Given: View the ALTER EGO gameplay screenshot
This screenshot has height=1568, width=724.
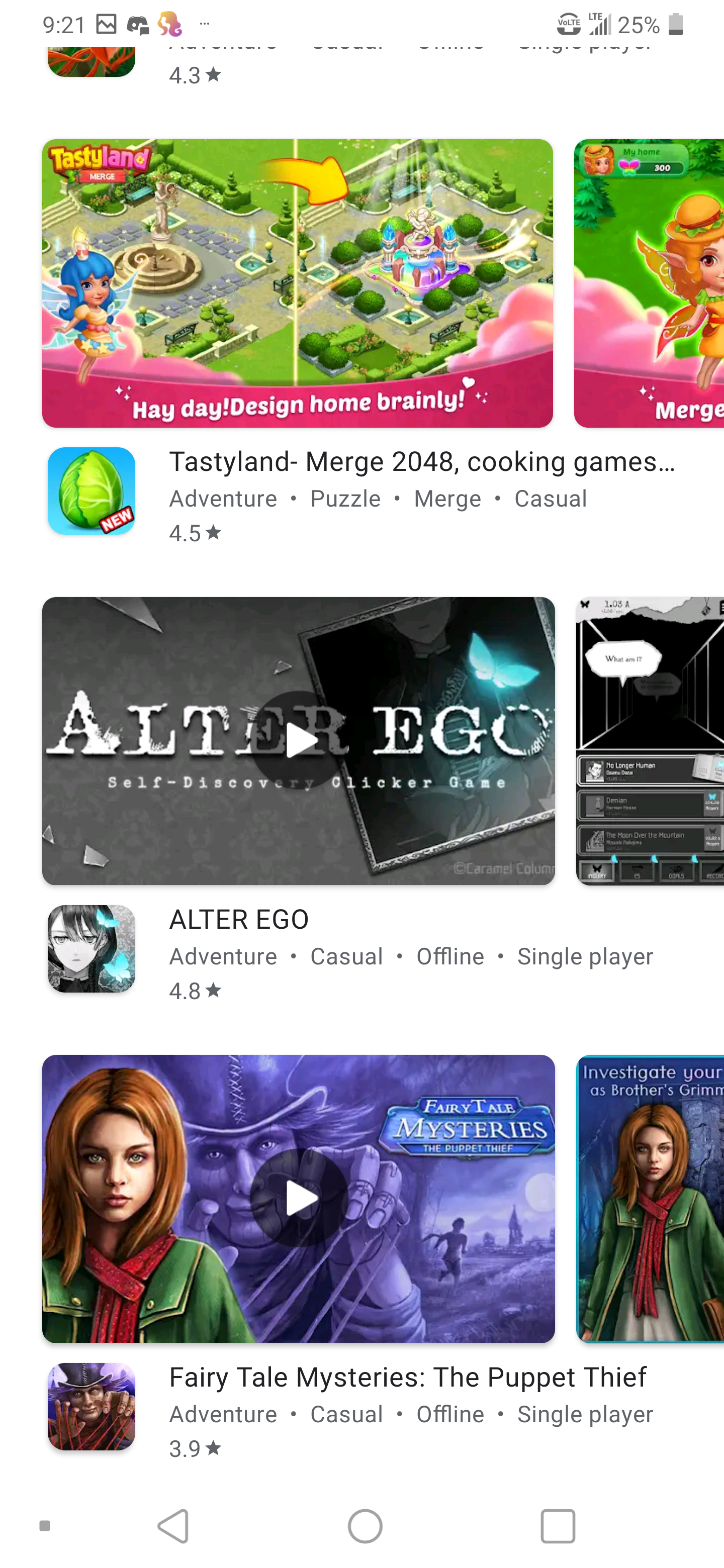Looking at the screenshot, I should point(650,741).
